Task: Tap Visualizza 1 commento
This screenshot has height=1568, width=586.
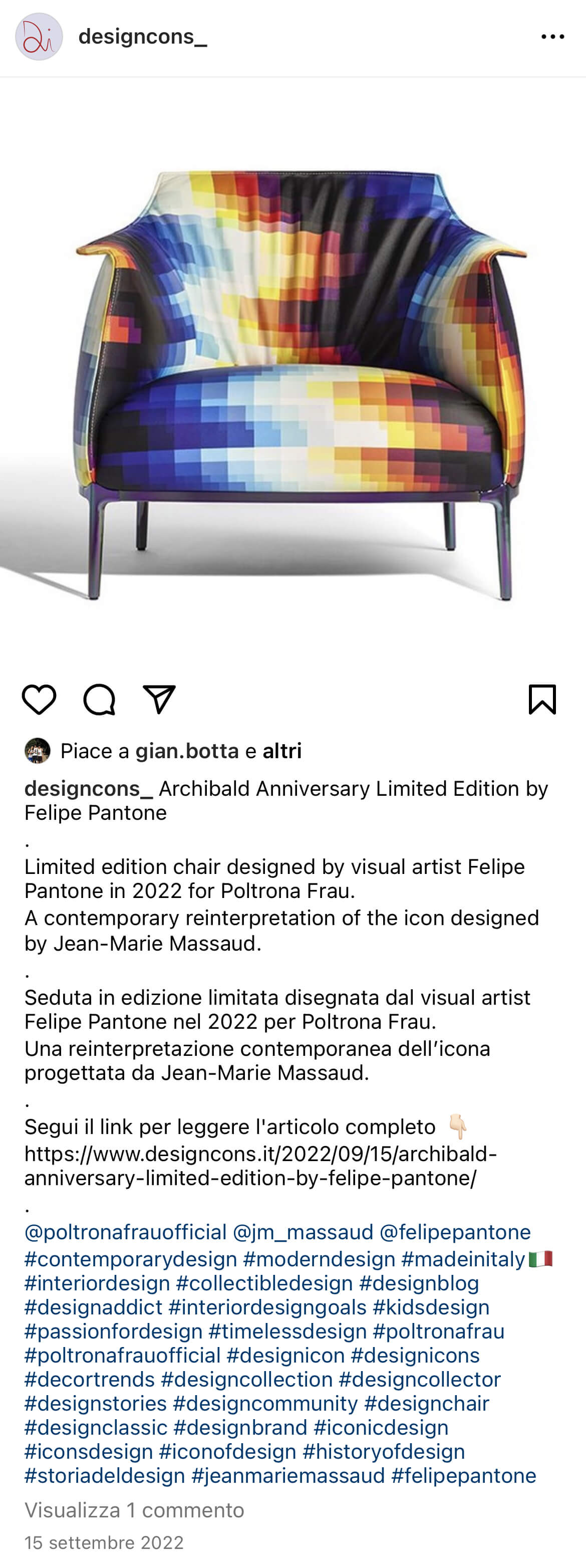Action: pos(134,1510)
